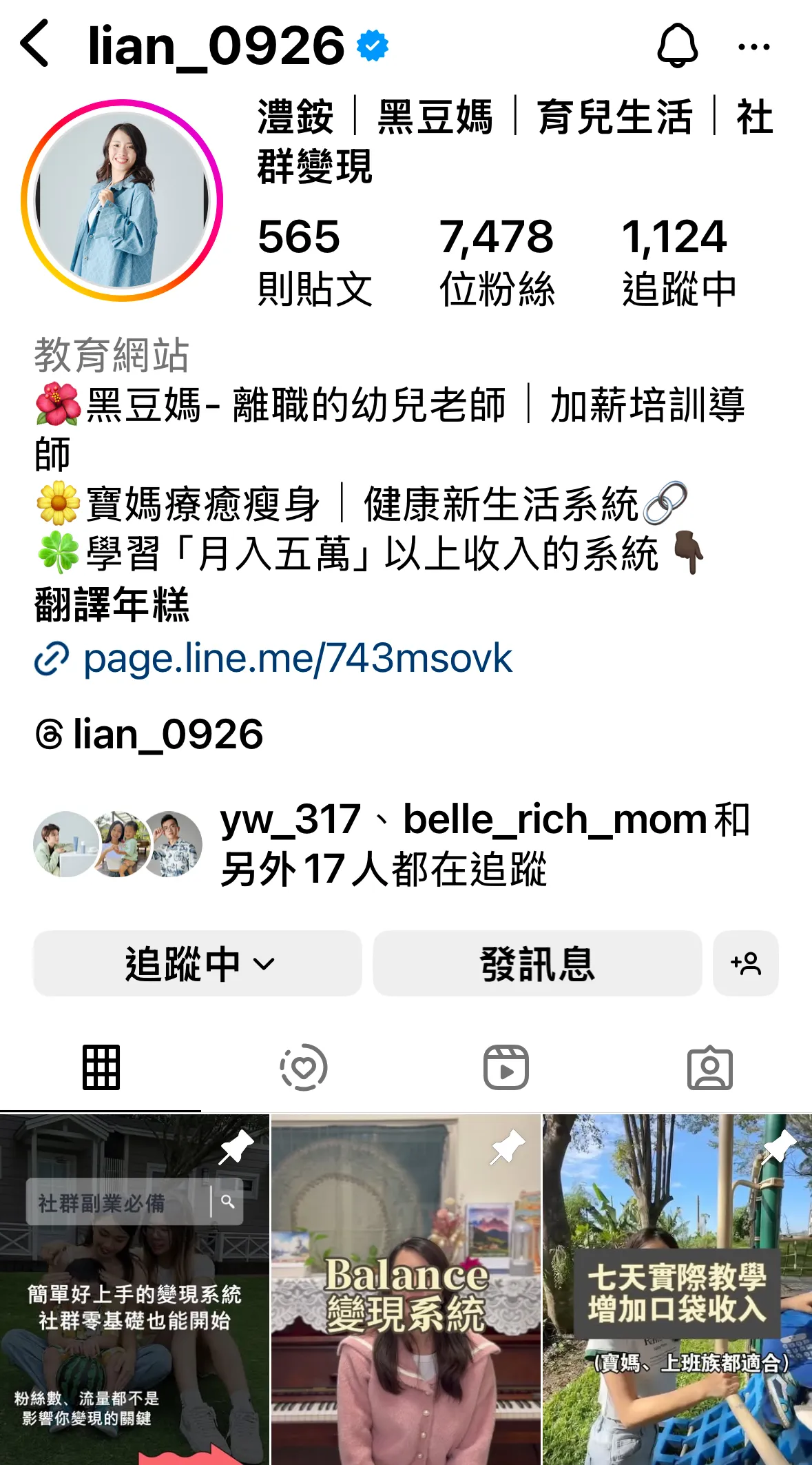This screenshot has height=1465, width=812.
Task: Open the three-dot overflow menu
Action: tap(753, 47)
